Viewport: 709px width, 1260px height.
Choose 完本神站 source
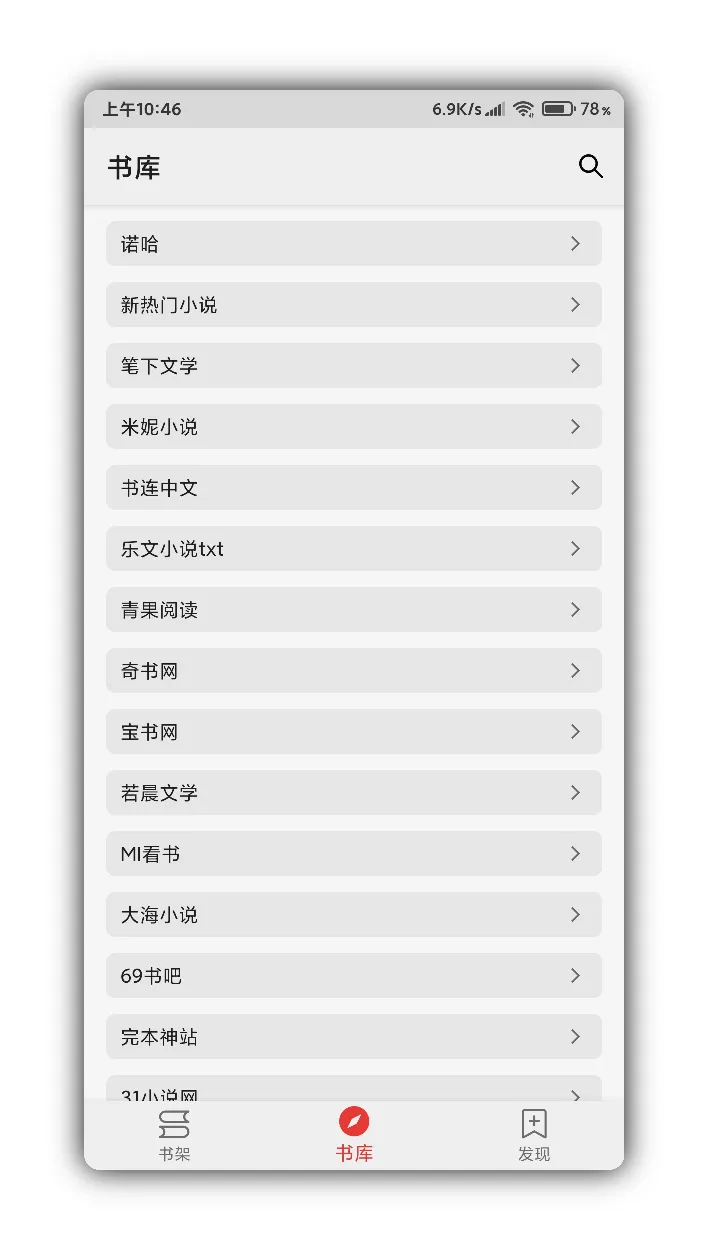point(354,1037)
